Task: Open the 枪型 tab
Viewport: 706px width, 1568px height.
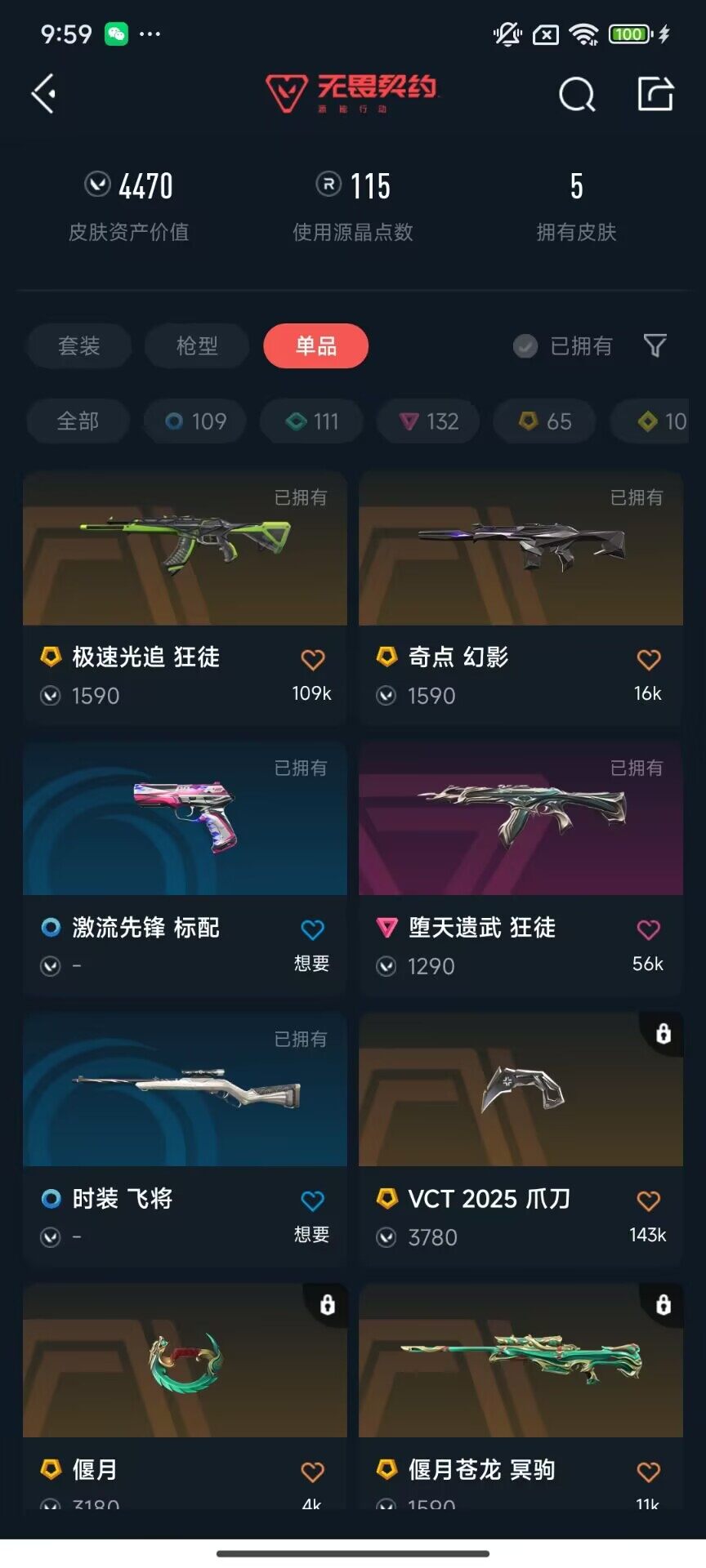Action: click(196, 346)
